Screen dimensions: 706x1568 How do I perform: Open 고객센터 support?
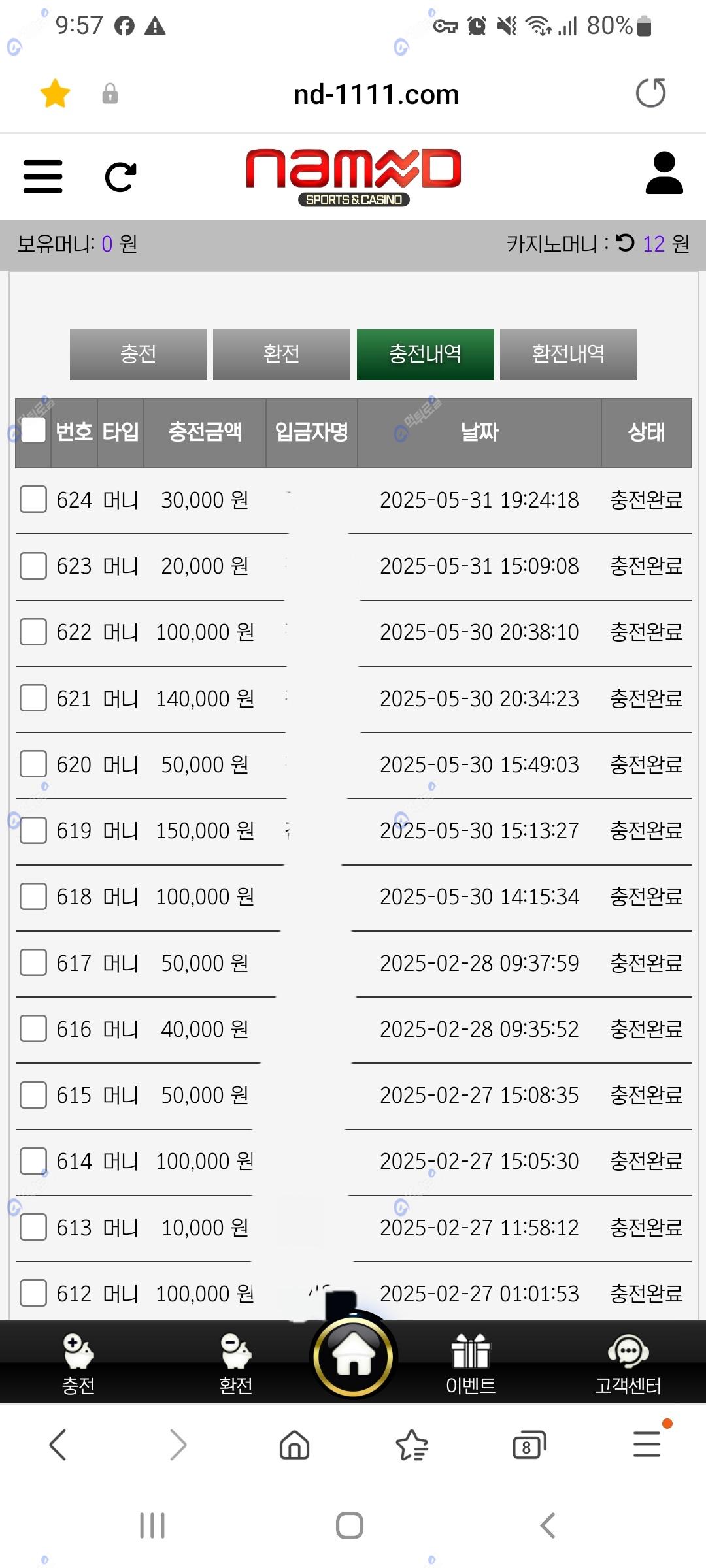coord(628,1363)
